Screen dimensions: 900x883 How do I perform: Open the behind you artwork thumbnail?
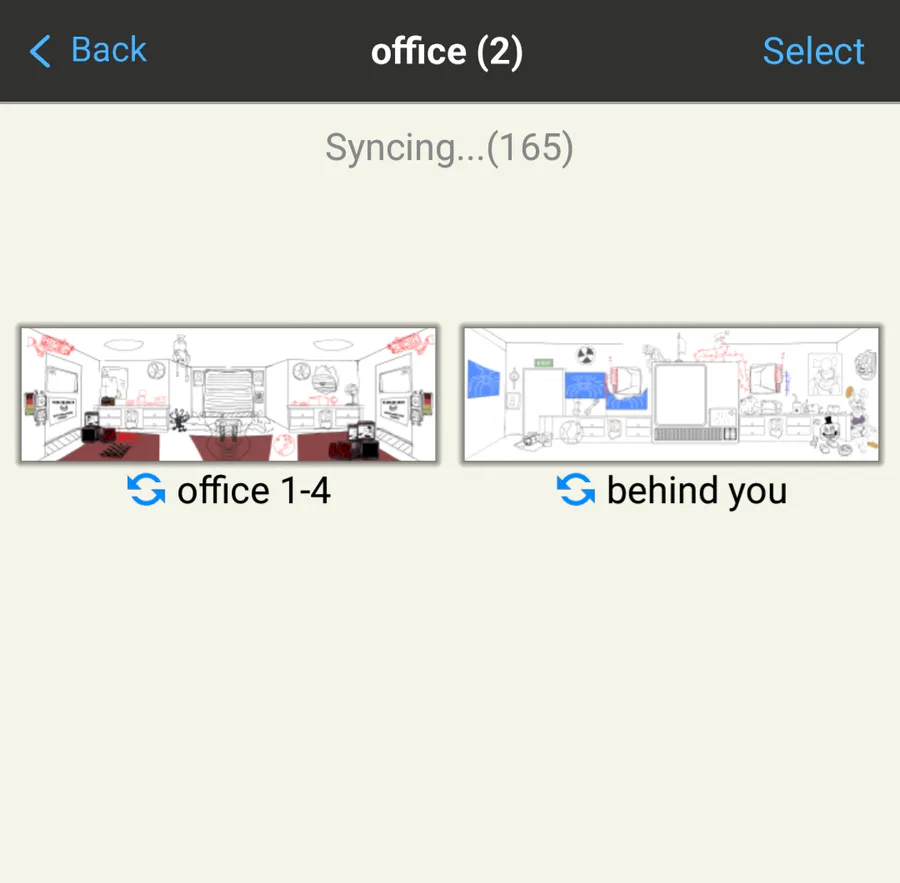tap(671, 394)
